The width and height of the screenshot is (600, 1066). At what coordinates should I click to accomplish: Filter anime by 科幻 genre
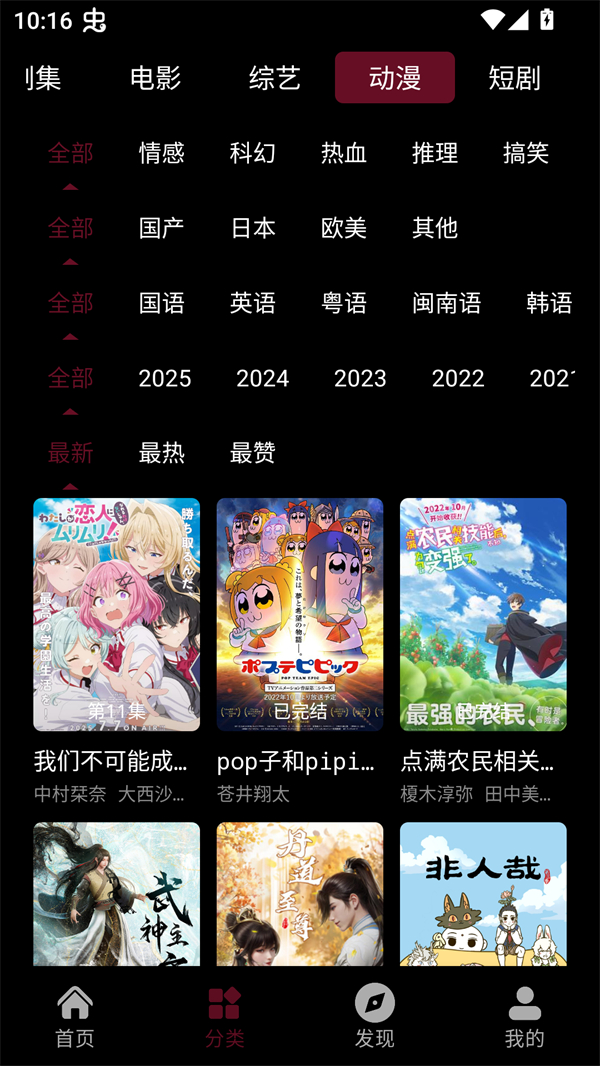pyautogui.click(x=253, y=153)
